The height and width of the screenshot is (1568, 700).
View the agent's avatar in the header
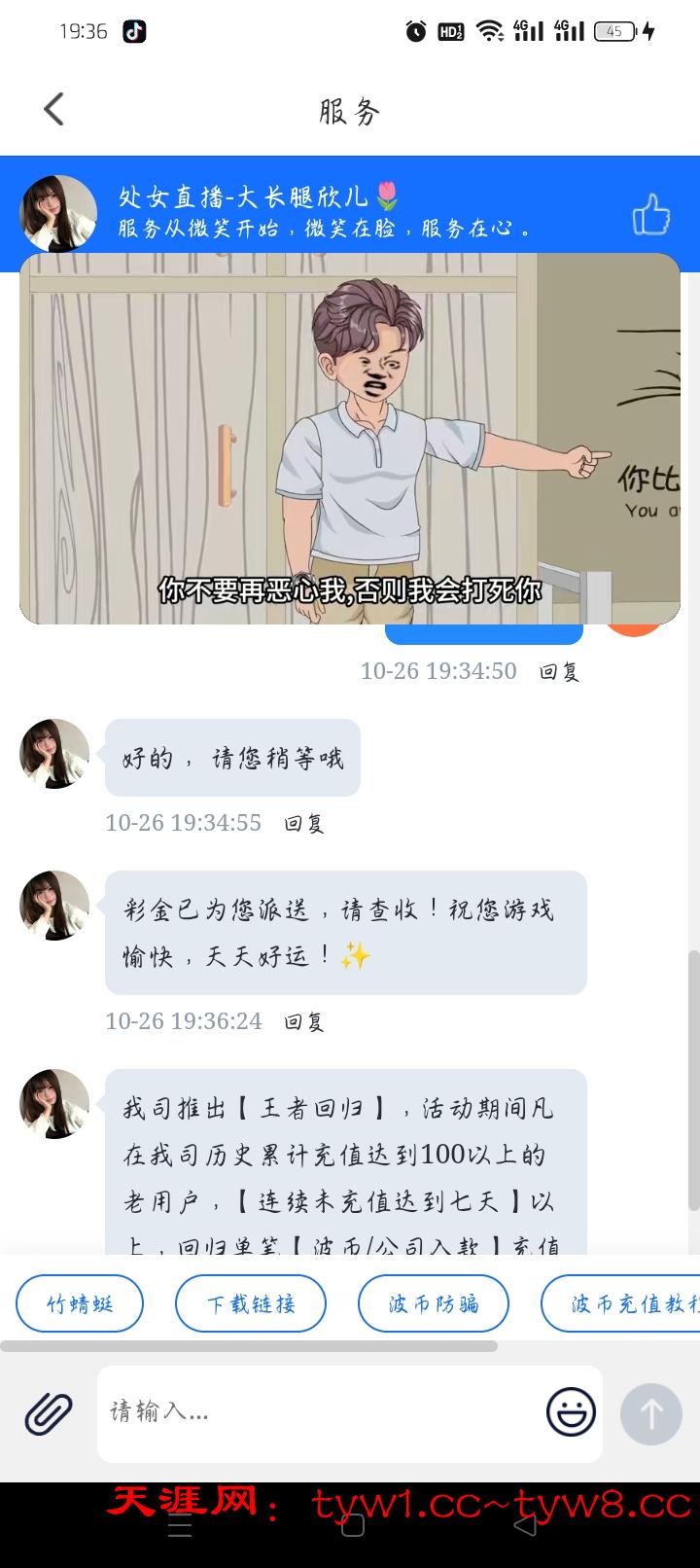[x=58, y=213]
